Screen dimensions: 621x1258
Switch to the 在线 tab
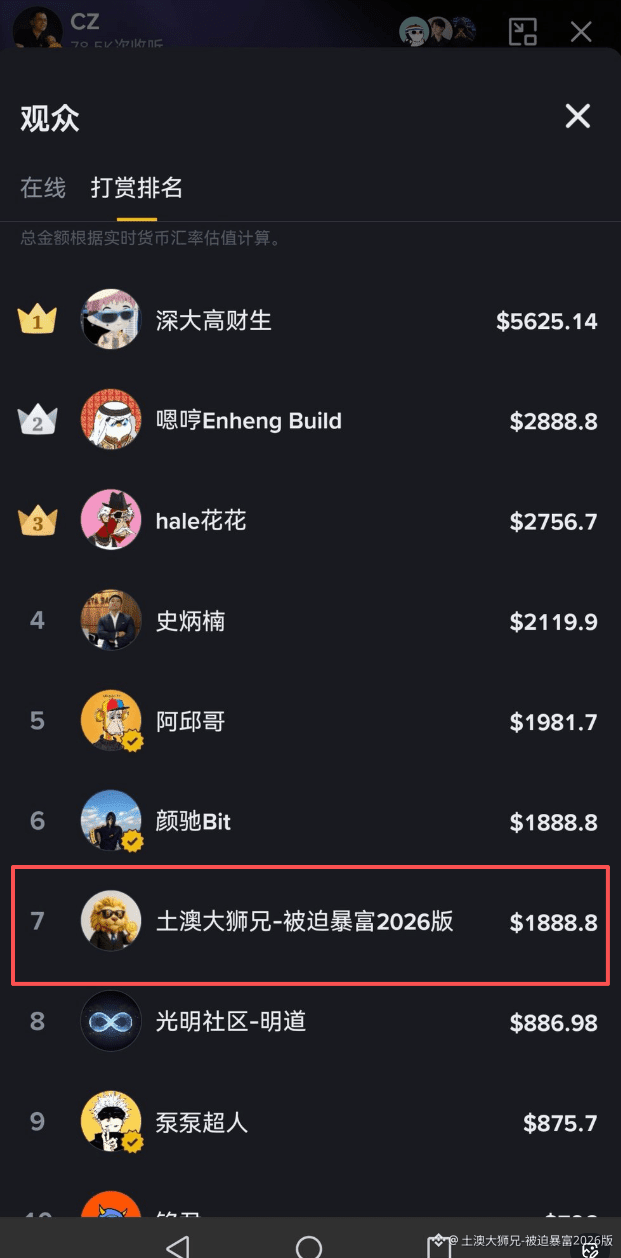[43, 187]
